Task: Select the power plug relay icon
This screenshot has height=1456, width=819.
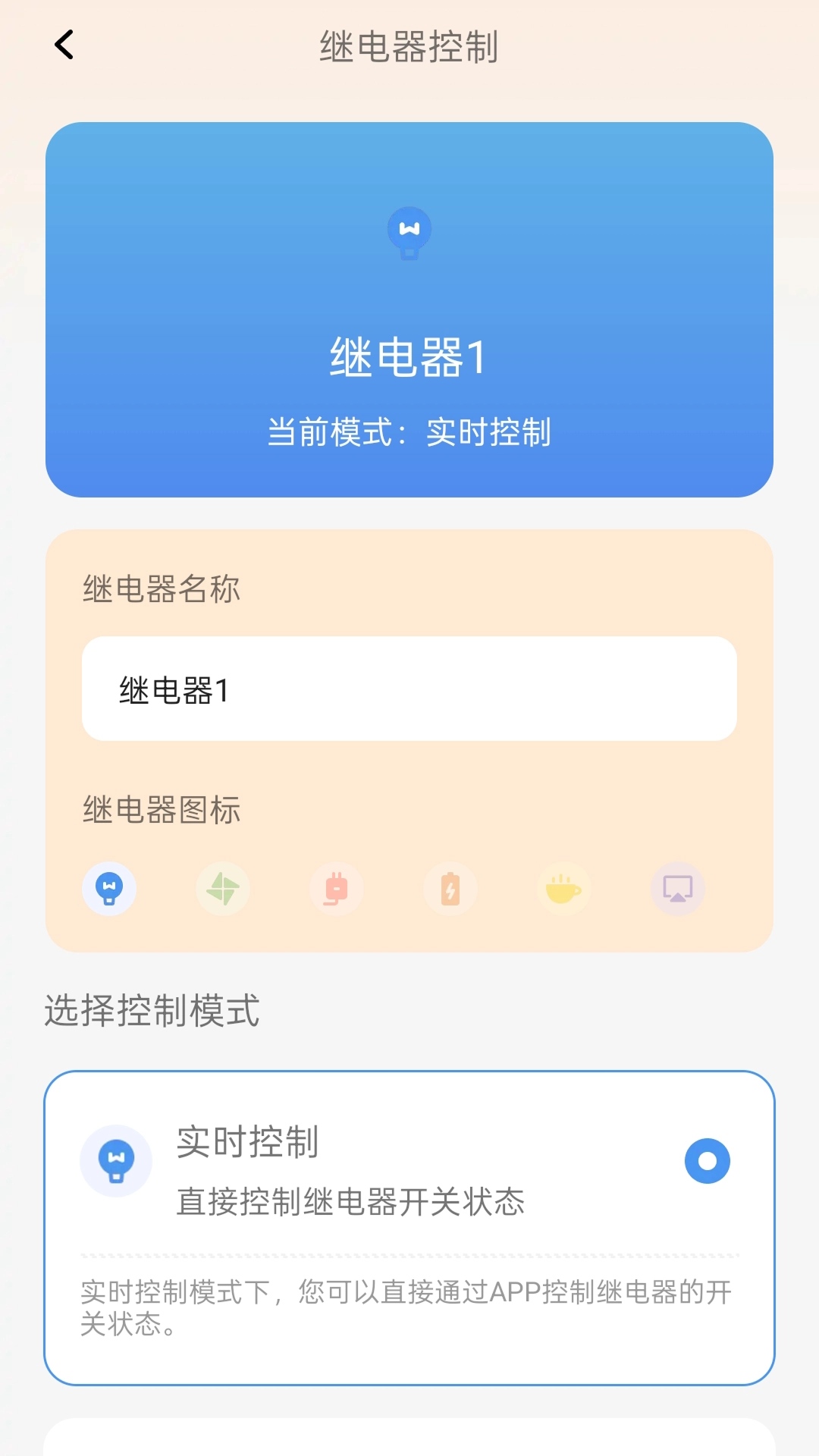Action: (336, 890)
